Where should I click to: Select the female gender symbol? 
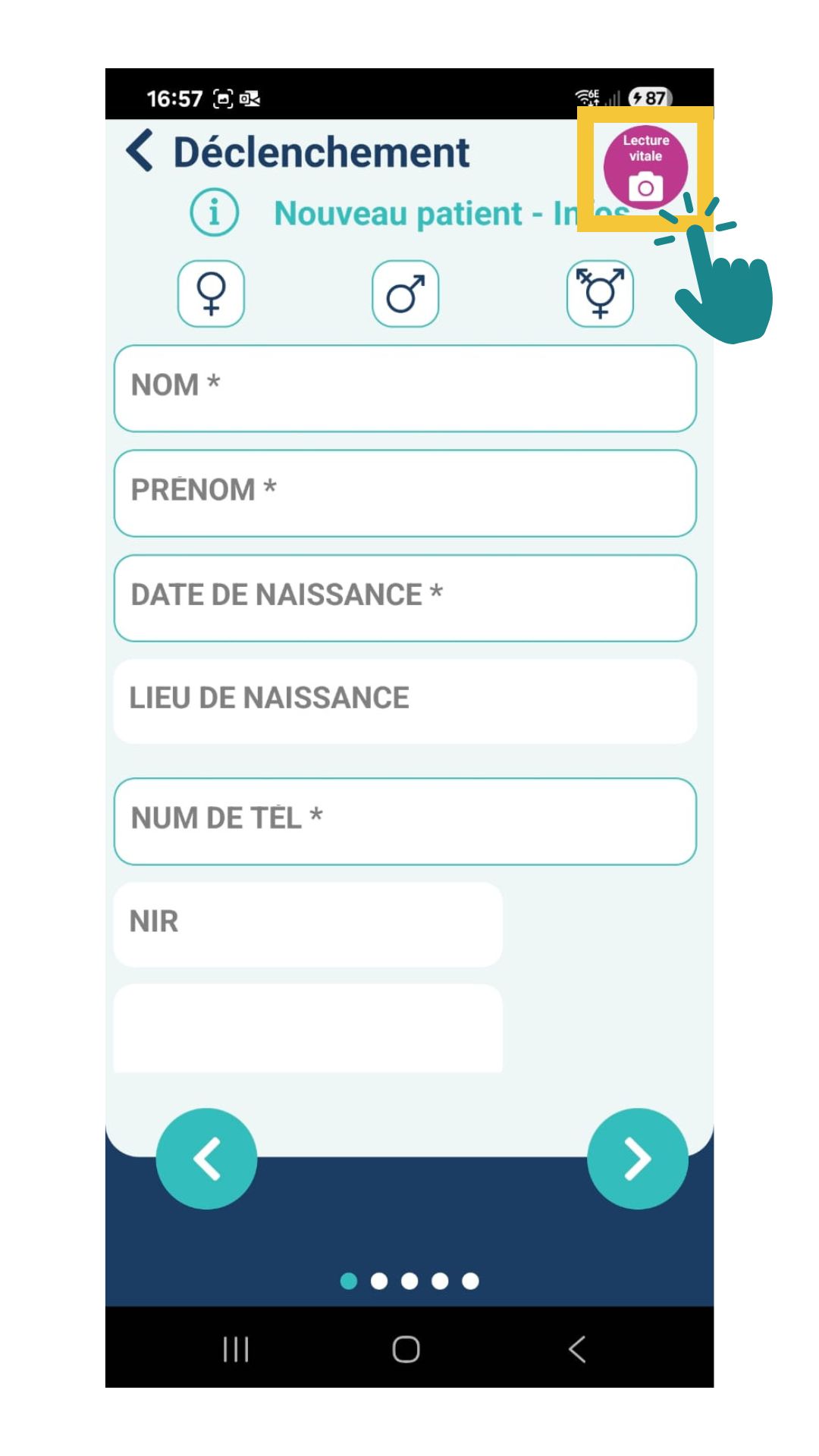[211, 293]
